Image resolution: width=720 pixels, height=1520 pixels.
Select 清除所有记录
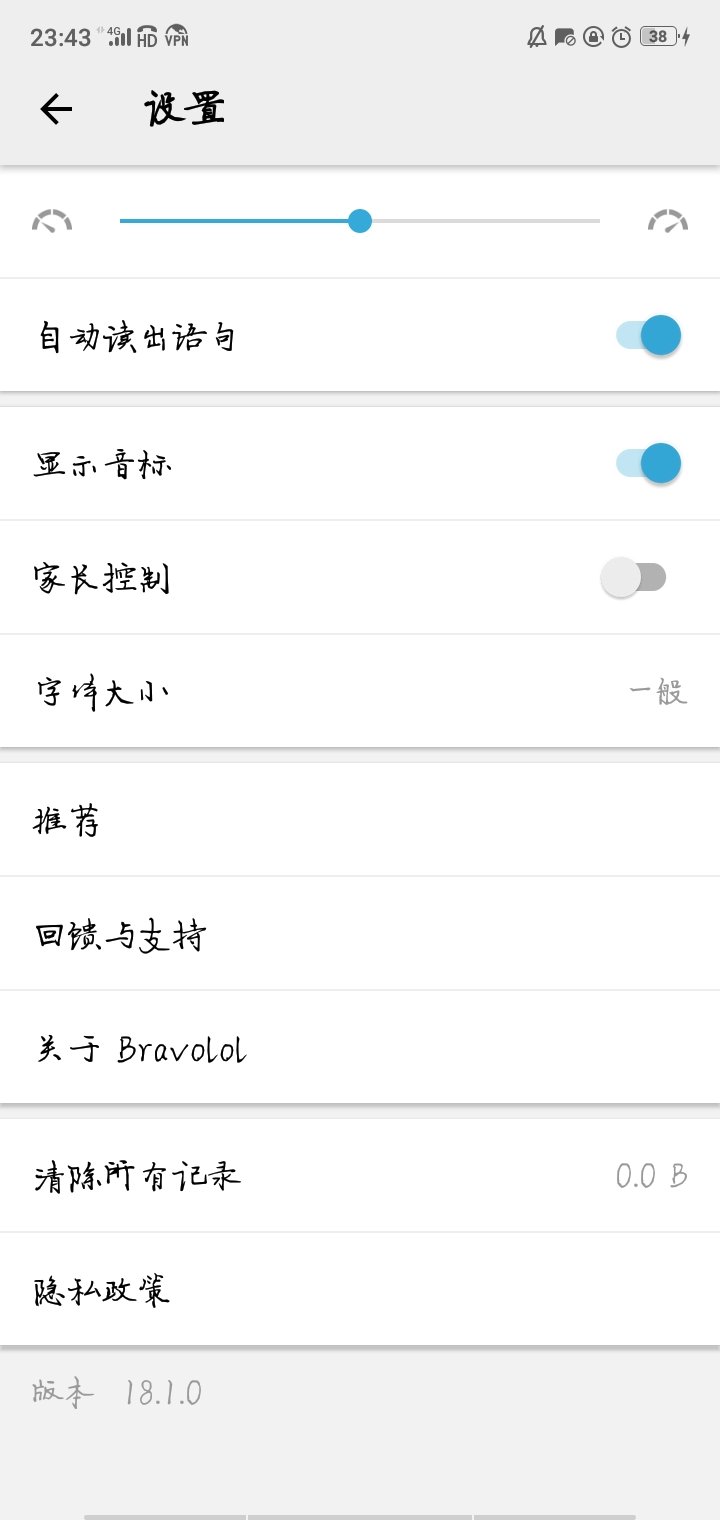pyautogui.click(x=360, y=1176)
